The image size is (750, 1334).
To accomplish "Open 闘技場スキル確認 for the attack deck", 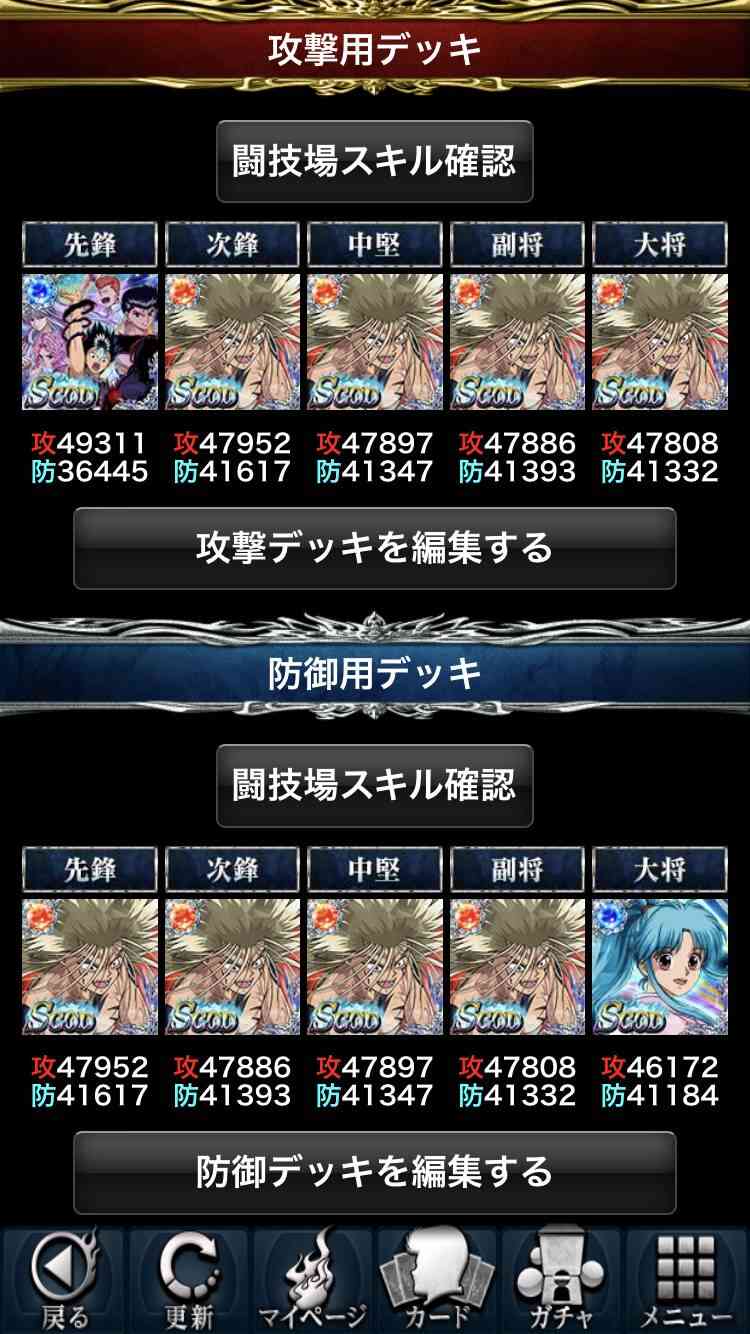I will 375,161.
